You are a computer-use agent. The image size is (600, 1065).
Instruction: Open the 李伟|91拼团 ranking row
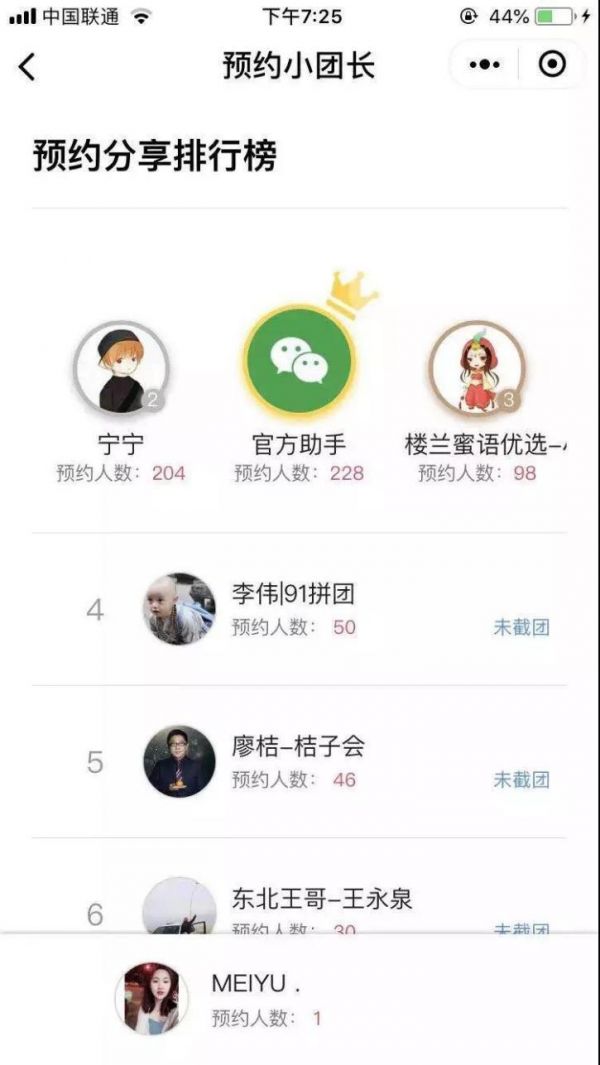tap(300, 609)
